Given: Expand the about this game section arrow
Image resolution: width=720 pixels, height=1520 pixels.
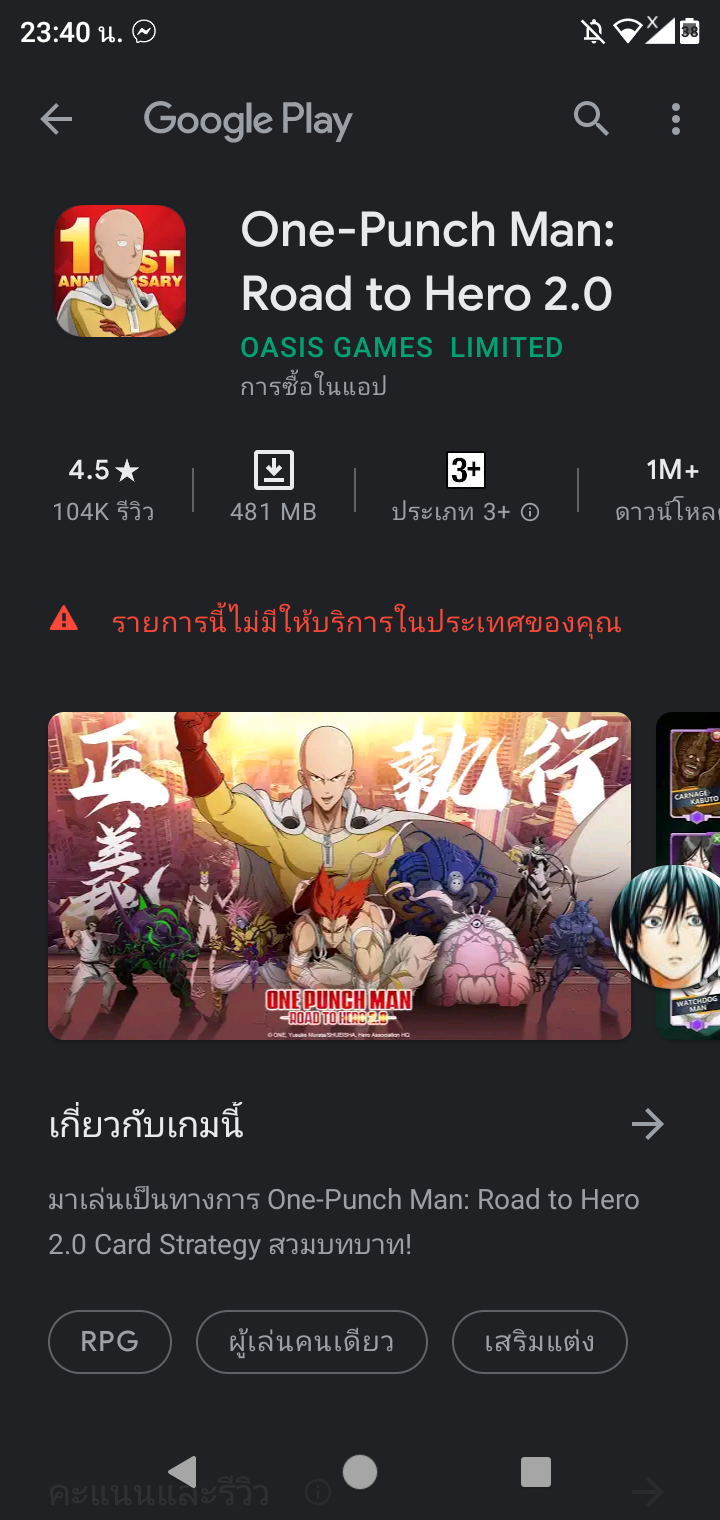Looking at the screenshot, I should tap(648, 1125).
